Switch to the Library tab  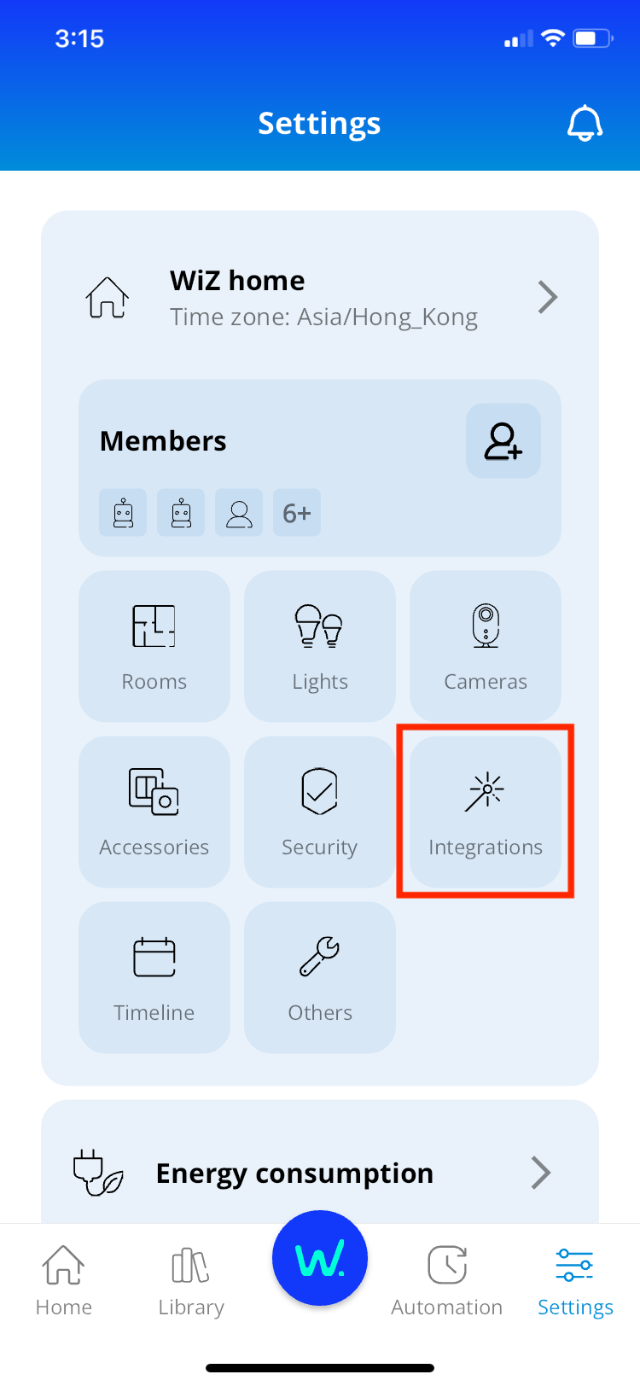(x=191, y=1280)
